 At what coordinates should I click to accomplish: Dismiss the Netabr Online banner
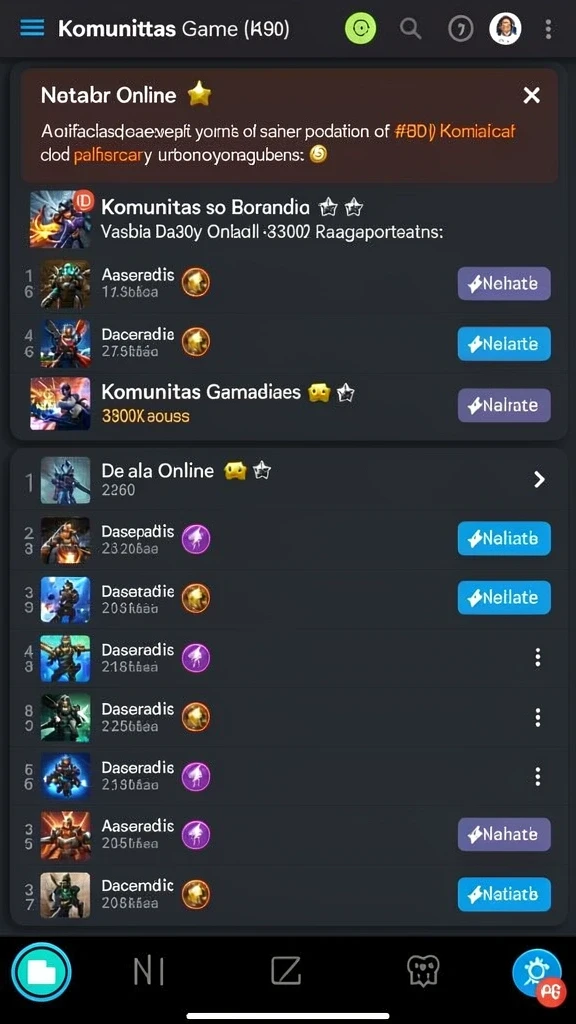532,96
